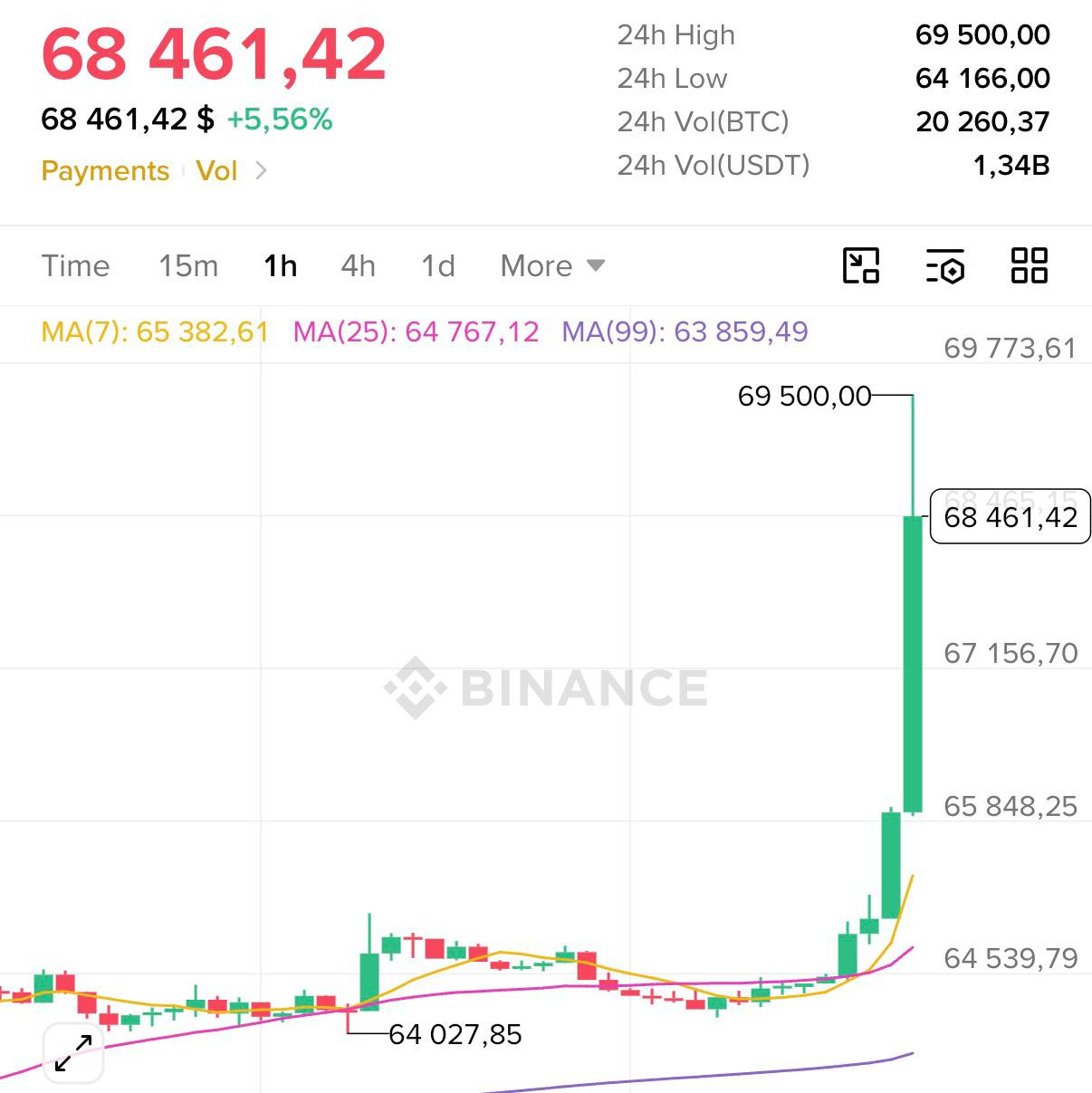Switch chart to Time view
This screenshot has height=1093, width=1092.
pyautogui.click(x=75, y=266)
